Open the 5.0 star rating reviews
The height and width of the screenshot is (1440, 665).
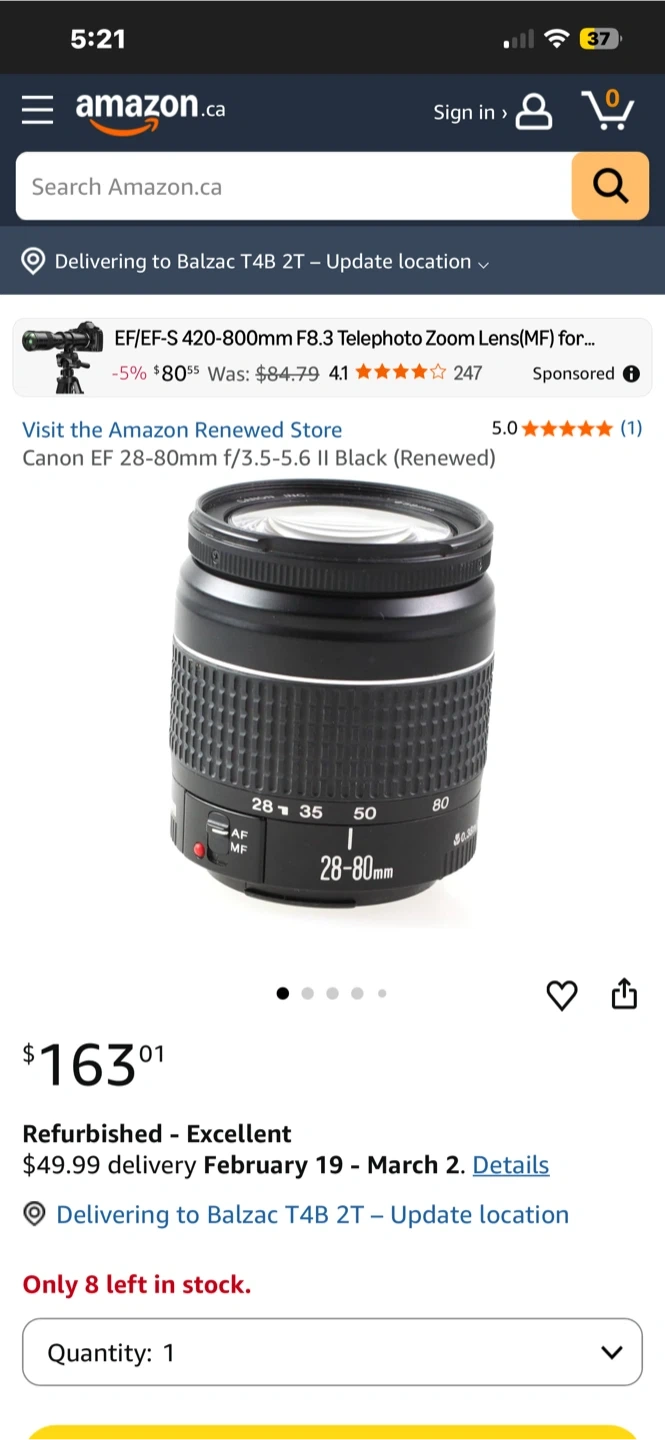[566, 429]
